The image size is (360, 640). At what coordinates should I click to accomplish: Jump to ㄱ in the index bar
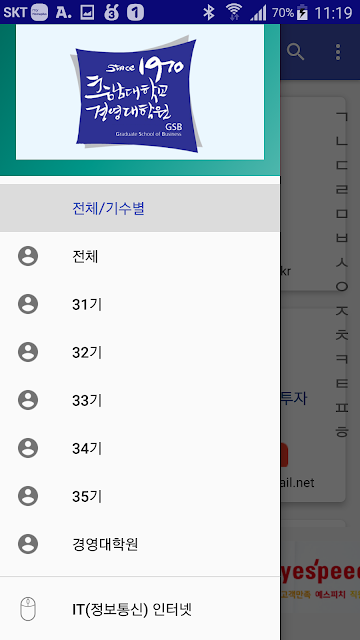(x=342, y=118)
